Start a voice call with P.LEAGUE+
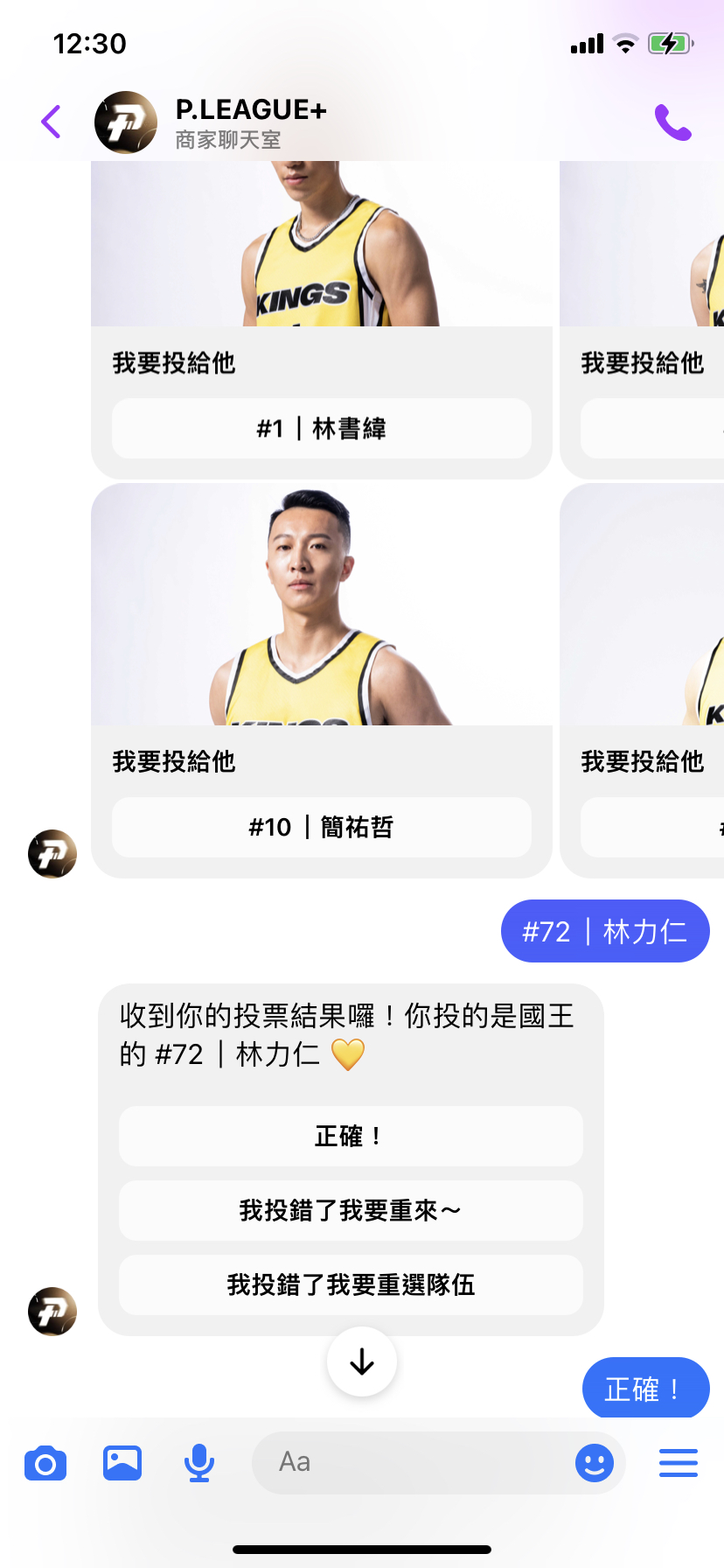This screenshot has width=724, height=1568. 672,122
